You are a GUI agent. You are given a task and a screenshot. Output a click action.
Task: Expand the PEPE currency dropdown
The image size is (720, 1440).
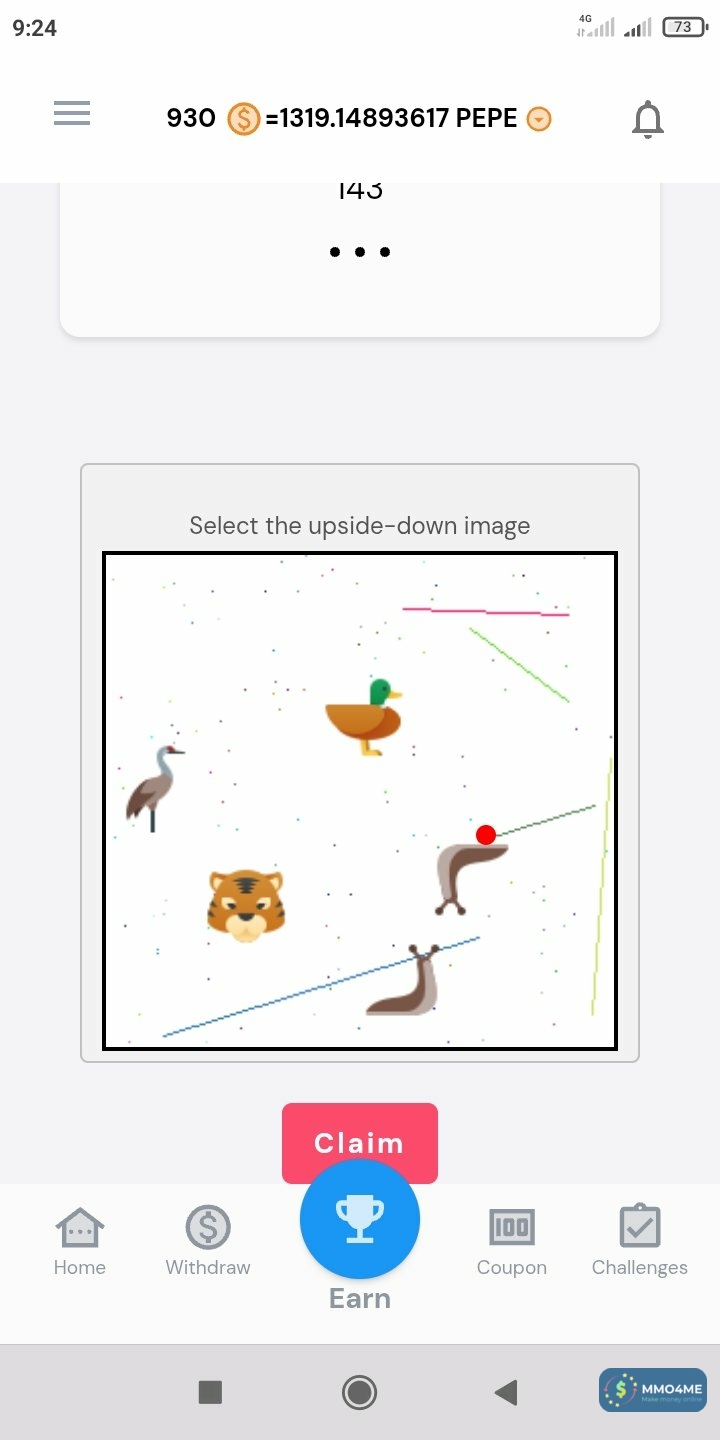tap(539, 119)
